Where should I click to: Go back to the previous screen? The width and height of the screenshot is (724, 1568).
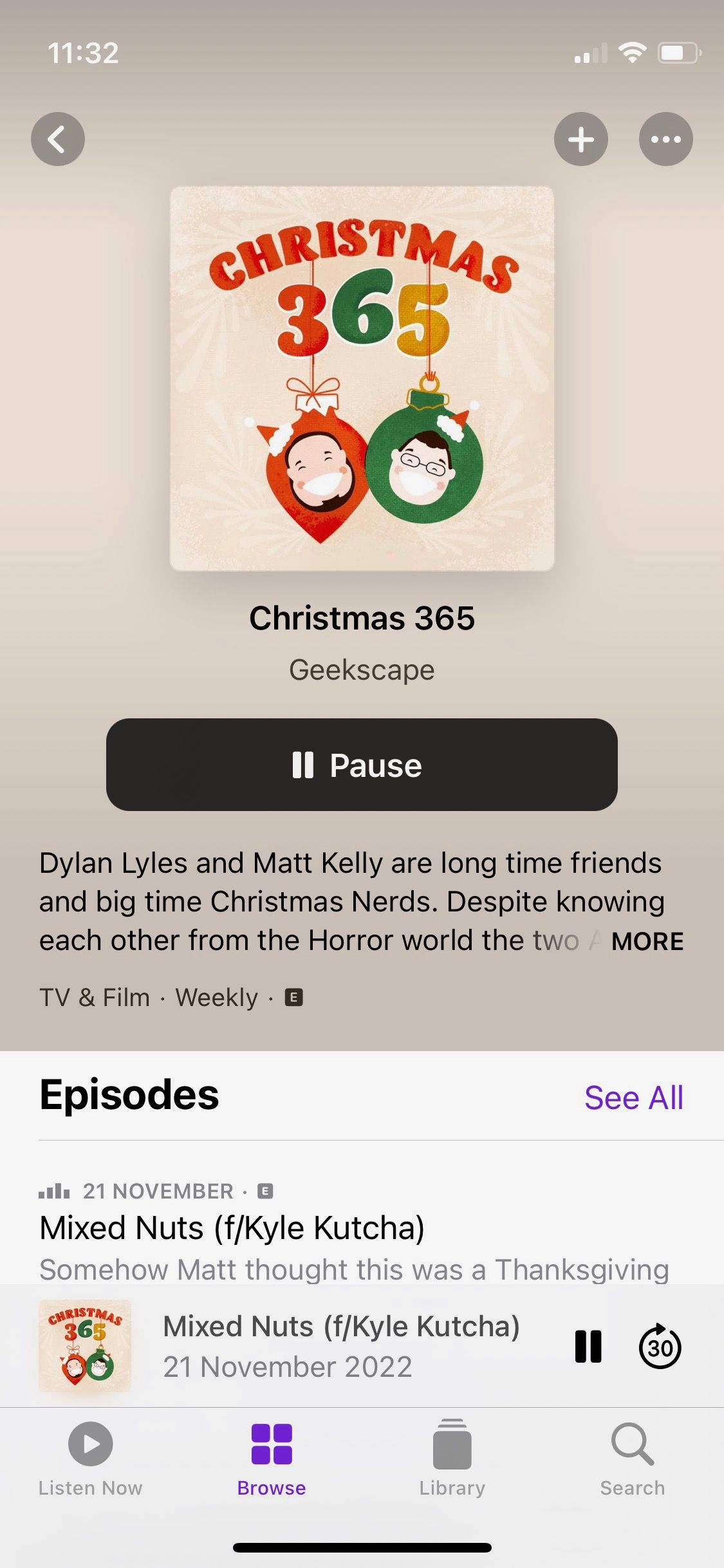point(58,139)
